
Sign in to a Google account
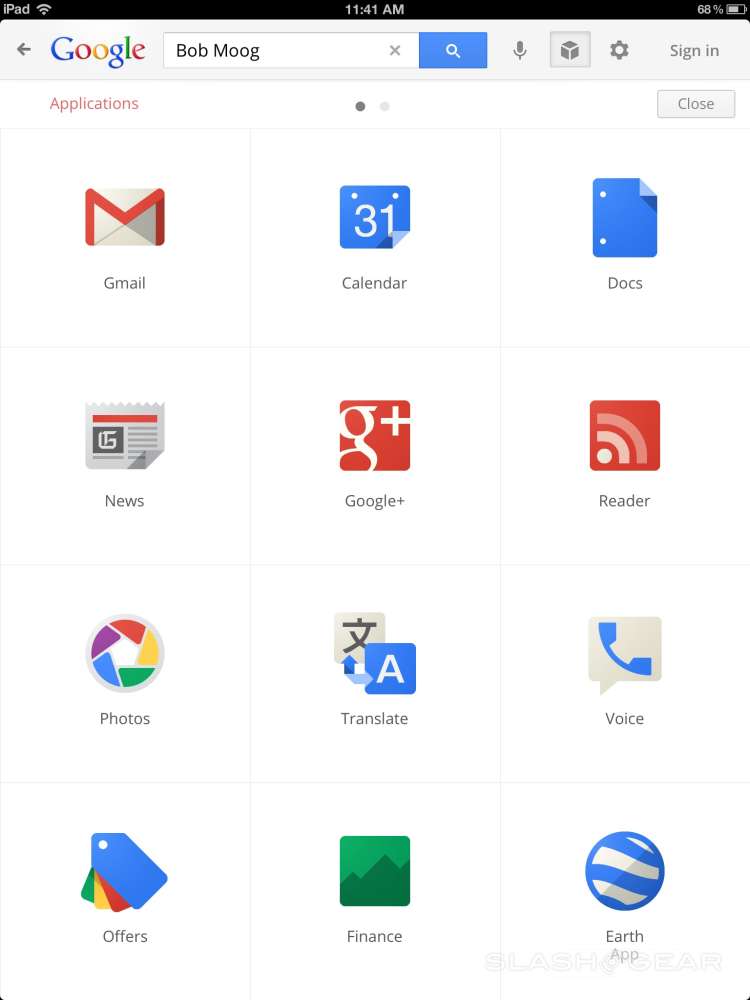(694, 51)
